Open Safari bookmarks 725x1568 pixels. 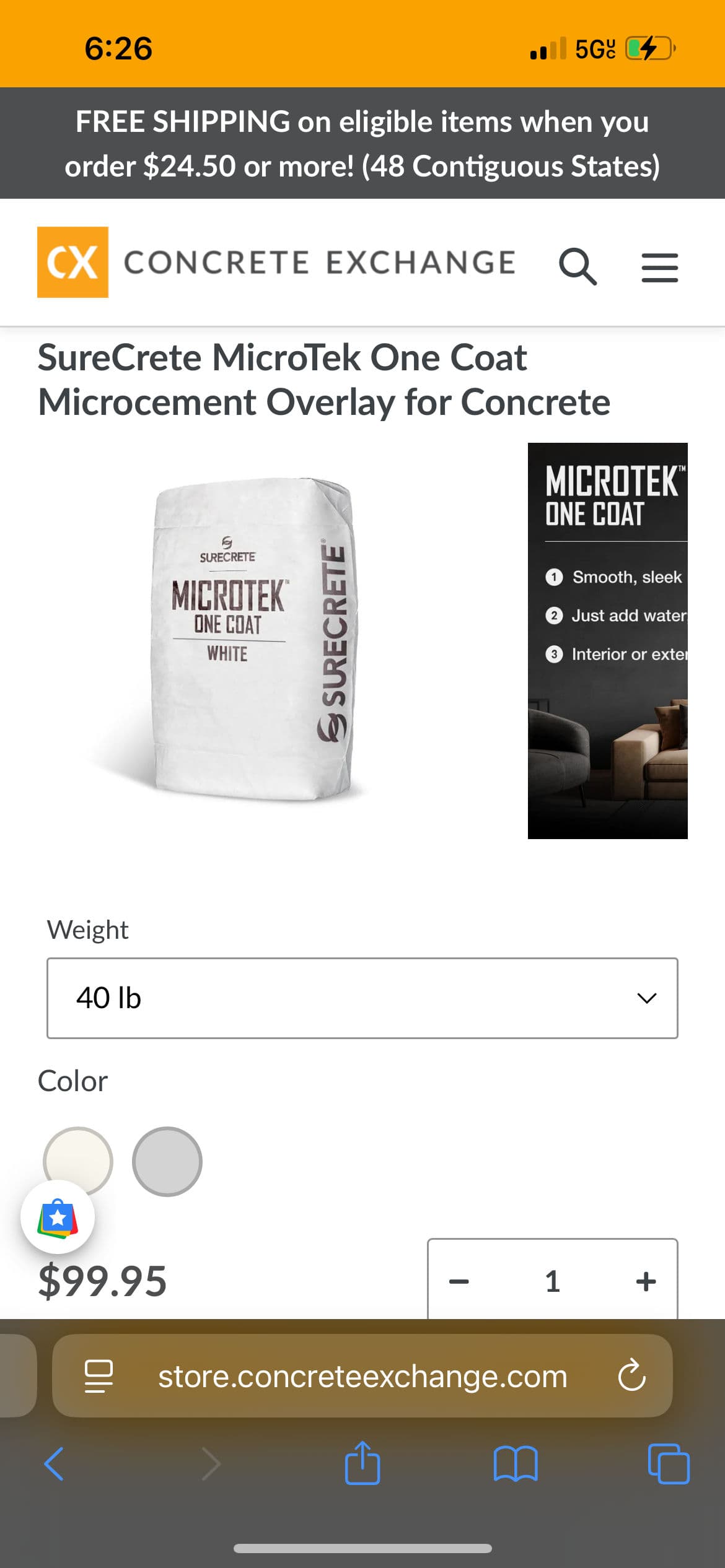[516, 1464]
